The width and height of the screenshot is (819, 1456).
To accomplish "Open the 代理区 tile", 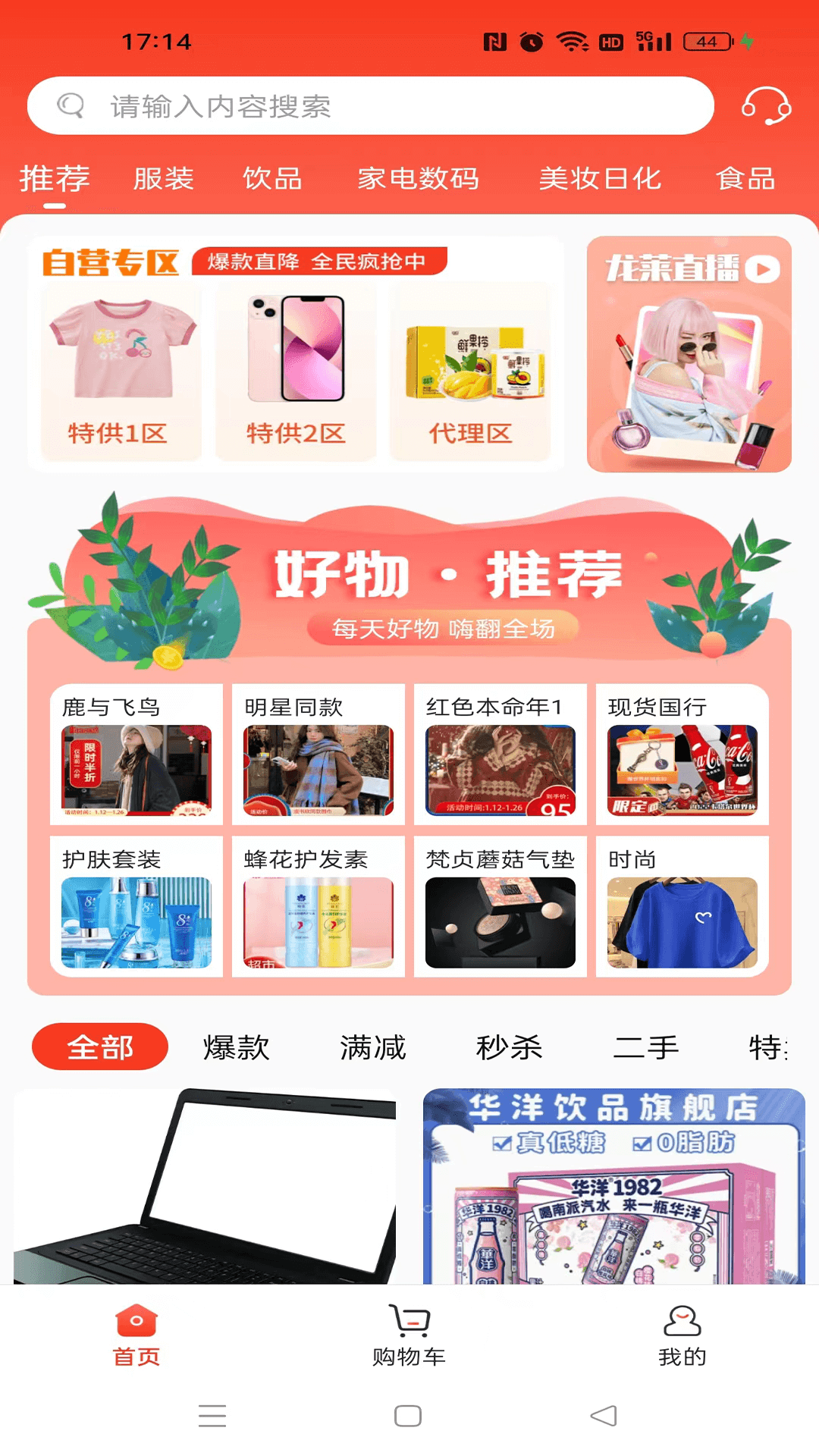I will tap(470, 372).
